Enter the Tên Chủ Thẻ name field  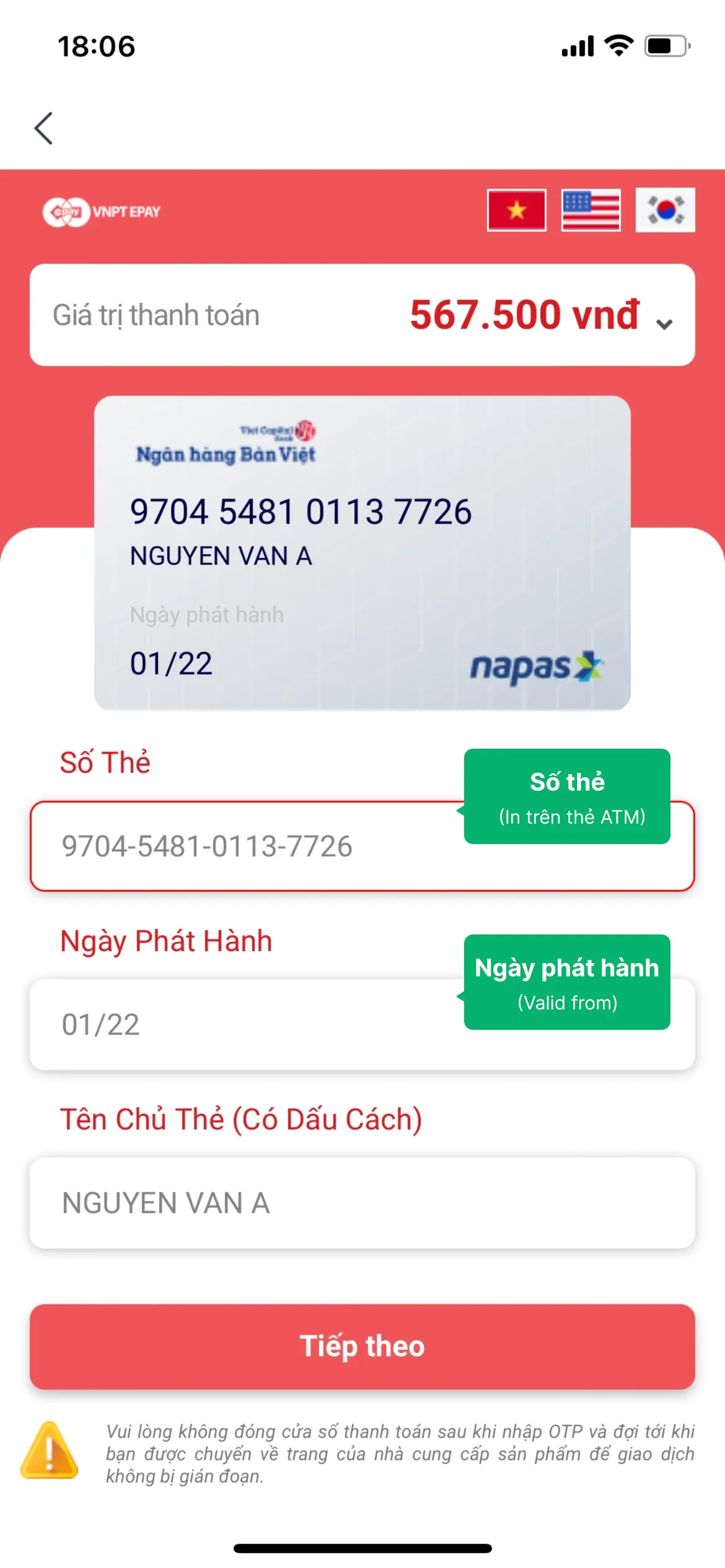click(362, 1203)
